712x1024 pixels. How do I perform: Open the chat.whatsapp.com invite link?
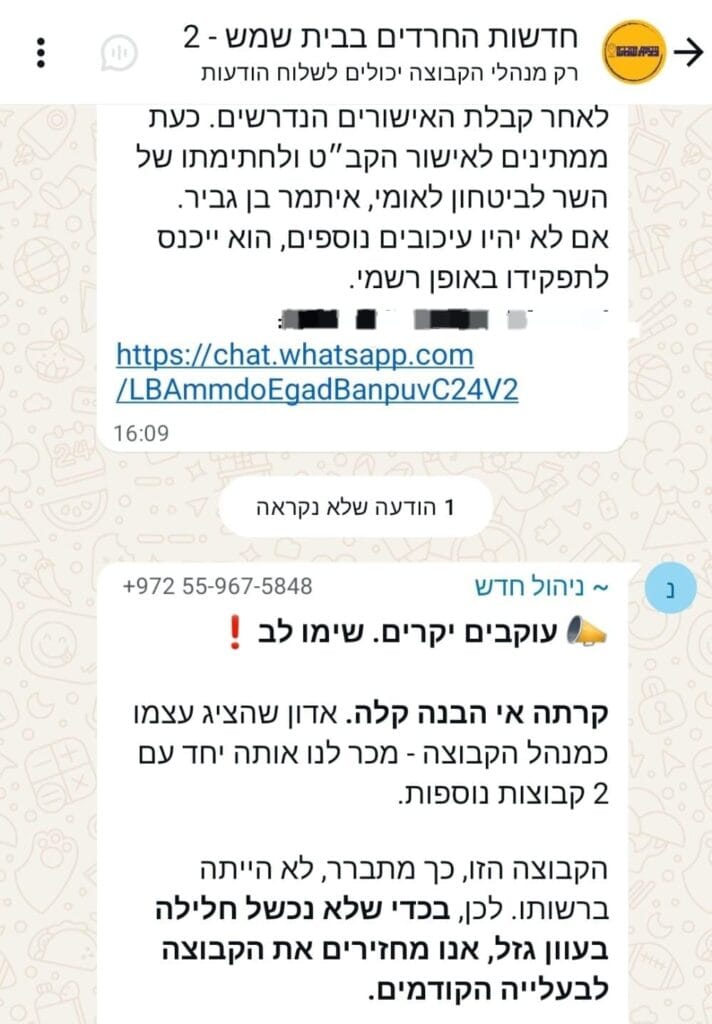(316, 372)
